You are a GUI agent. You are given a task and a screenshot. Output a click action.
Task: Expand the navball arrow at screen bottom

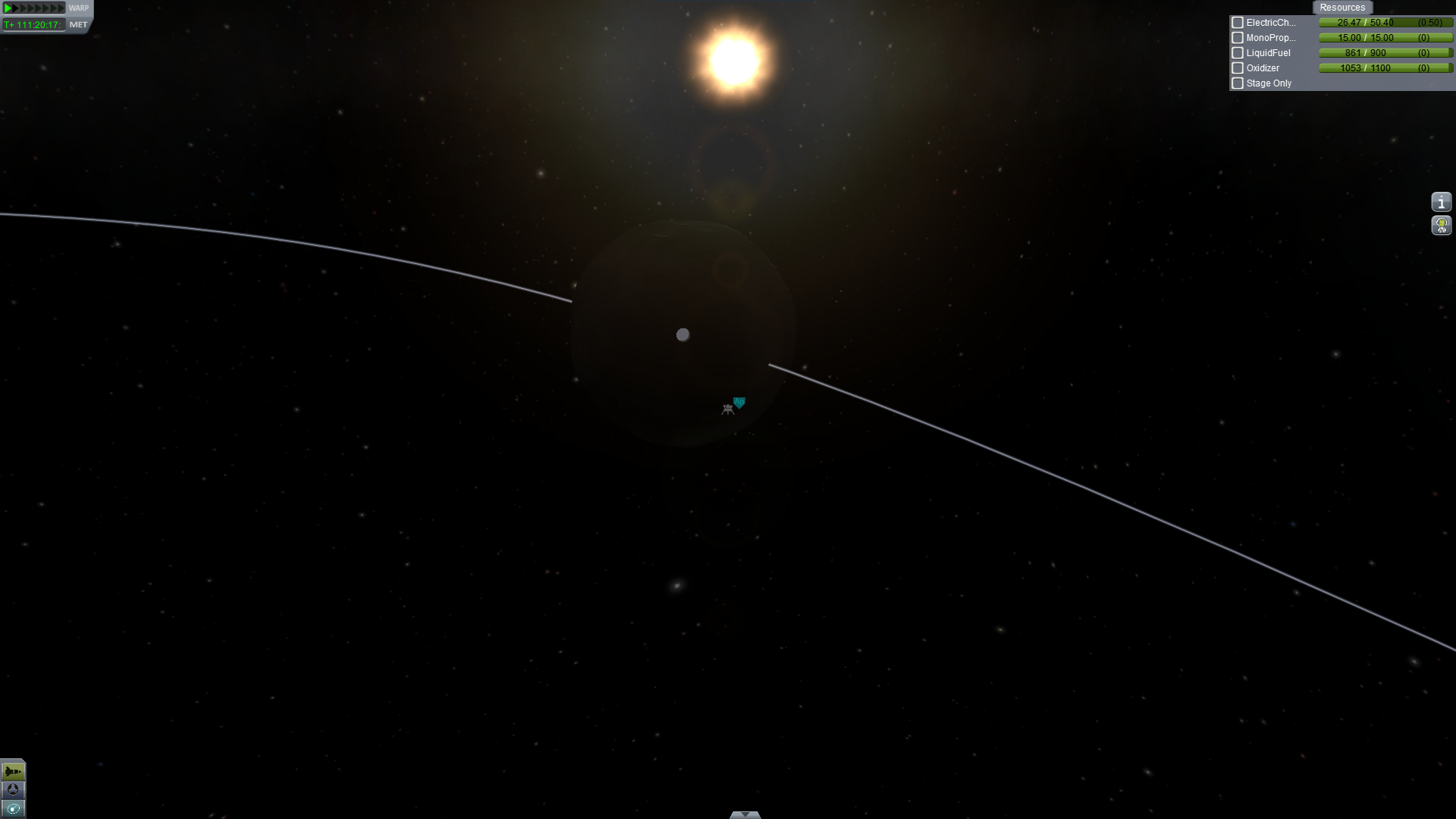[745, 814]
